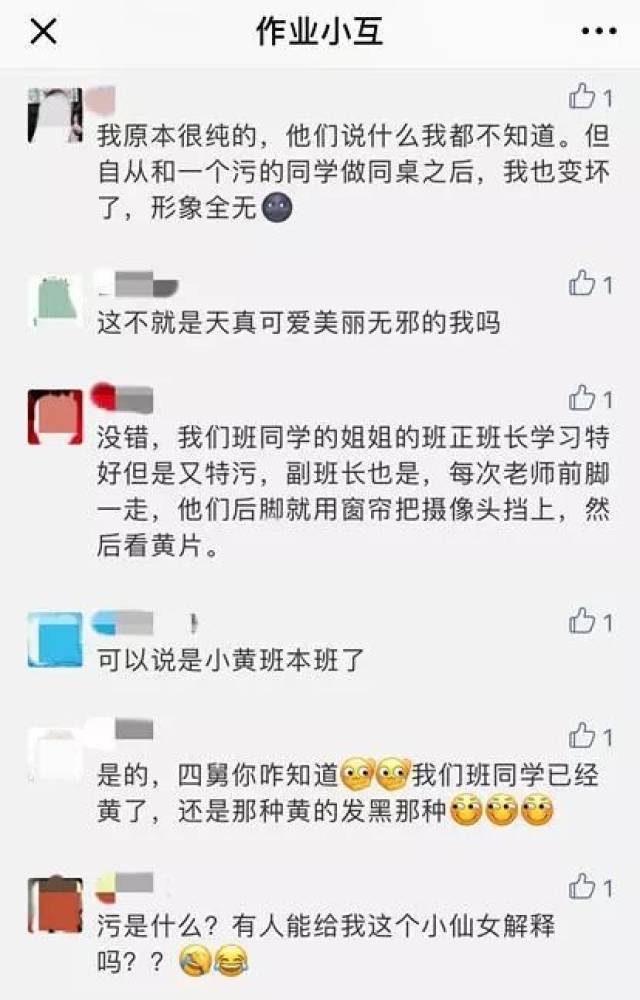The image size is (640, 1000).
Task: Like the comment starting 我原本很纯的
Action: (x=582, y=96)
